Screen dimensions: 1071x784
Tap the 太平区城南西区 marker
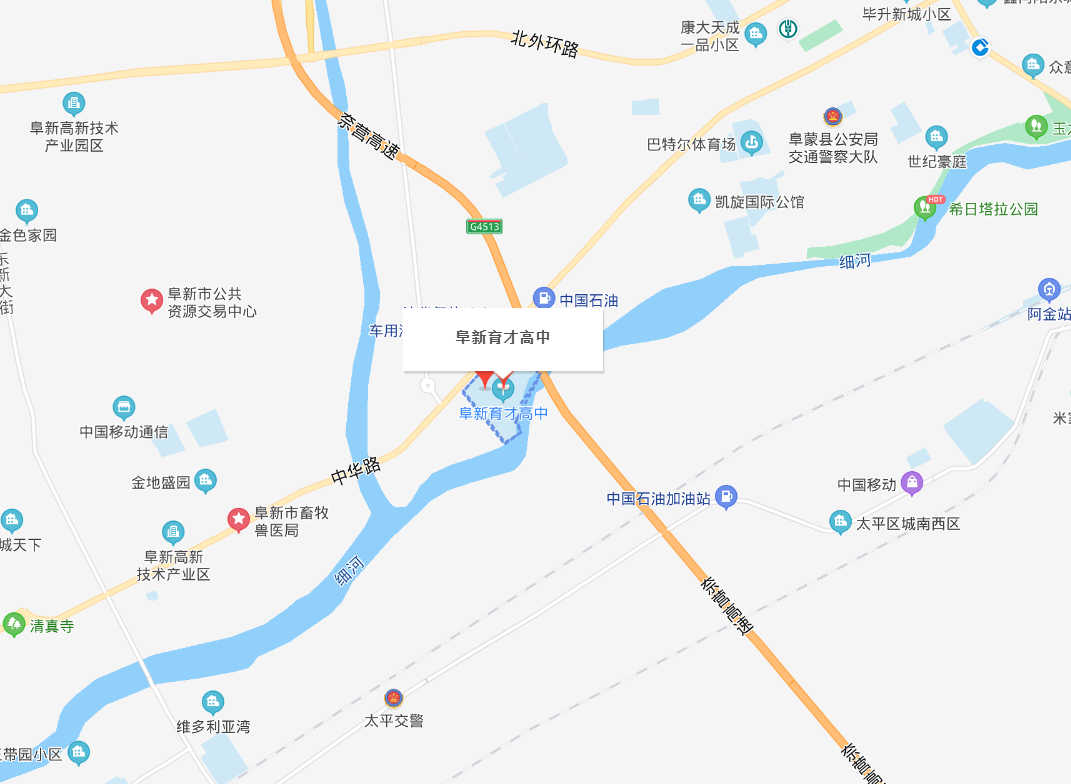(x=840, y=521)
